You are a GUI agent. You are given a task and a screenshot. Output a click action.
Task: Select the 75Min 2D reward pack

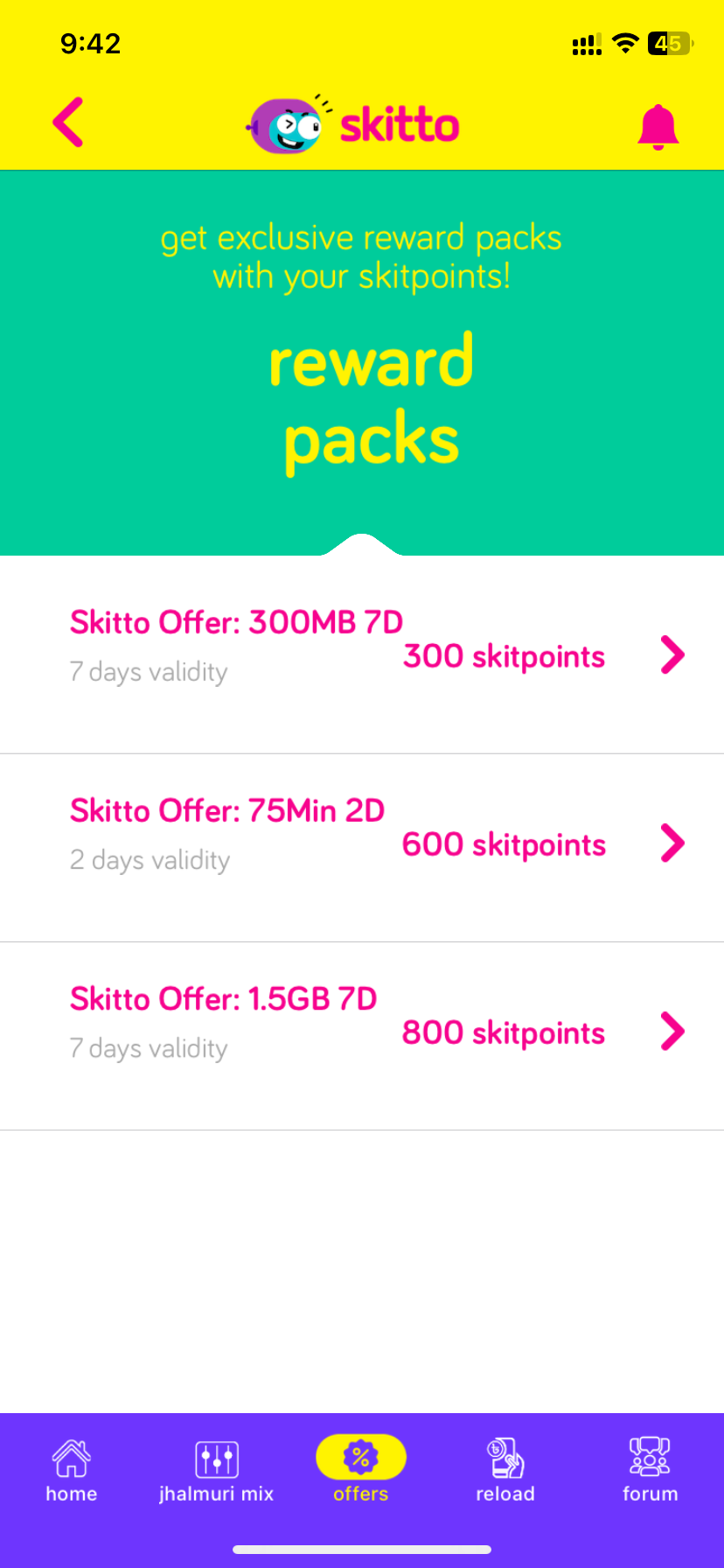click(362, 843)
